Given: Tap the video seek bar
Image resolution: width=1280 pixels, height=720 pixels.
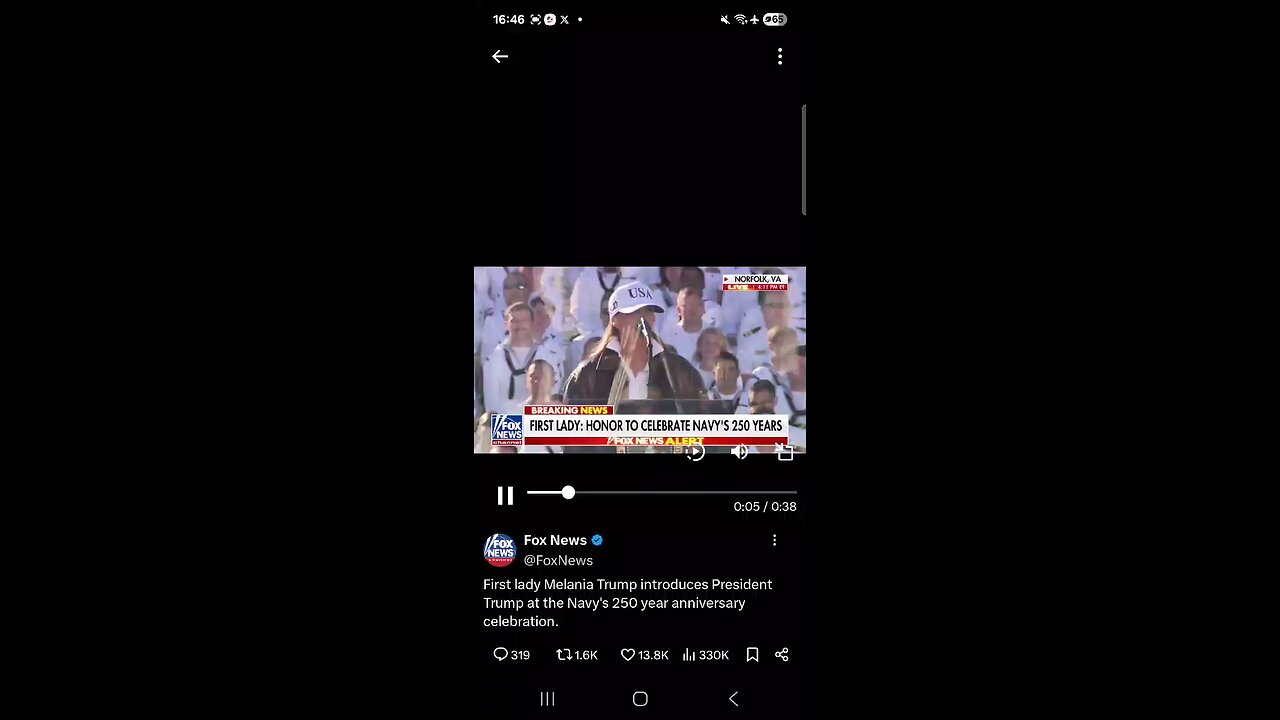Looking at the screenshot, I should [662, 493].
